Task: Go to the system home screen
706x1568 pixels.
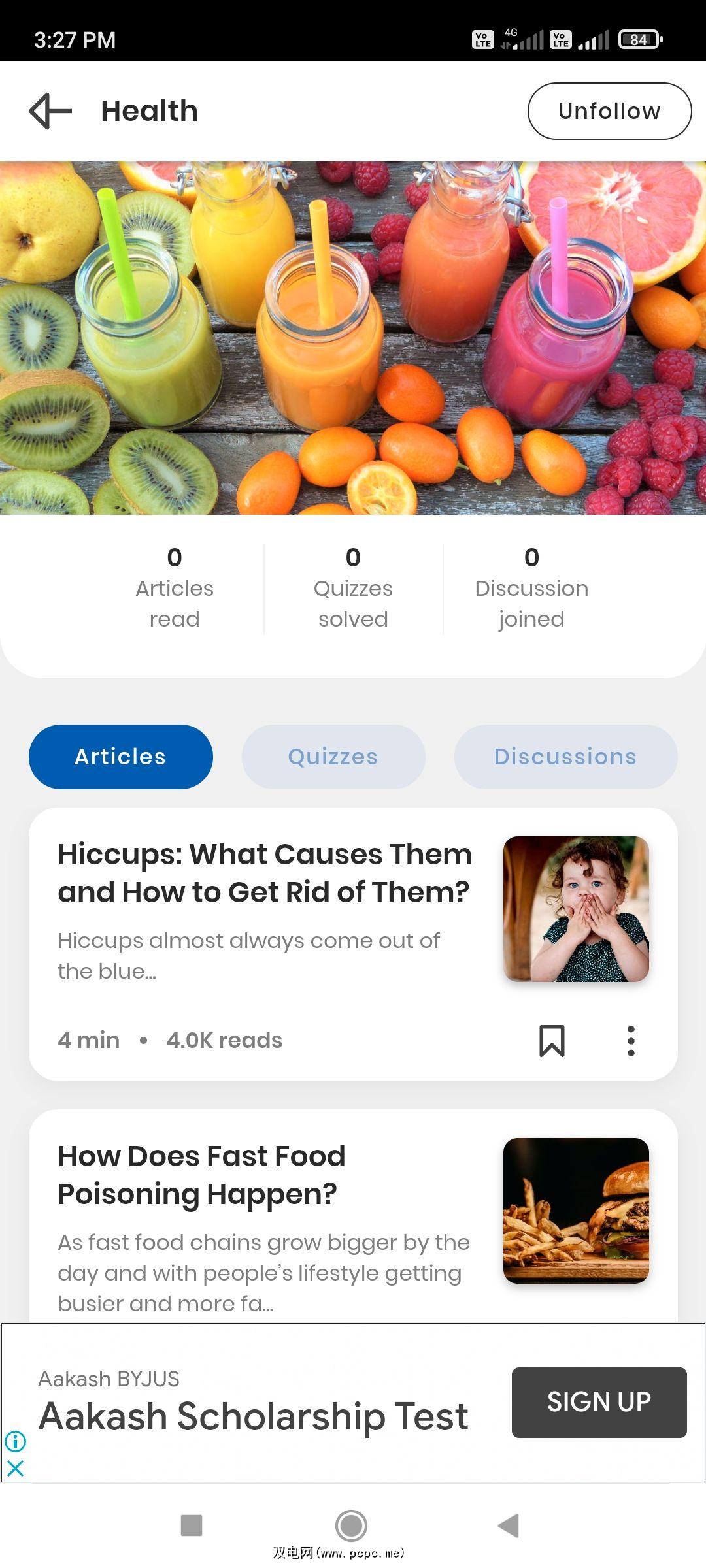Action: (352, 1526)
